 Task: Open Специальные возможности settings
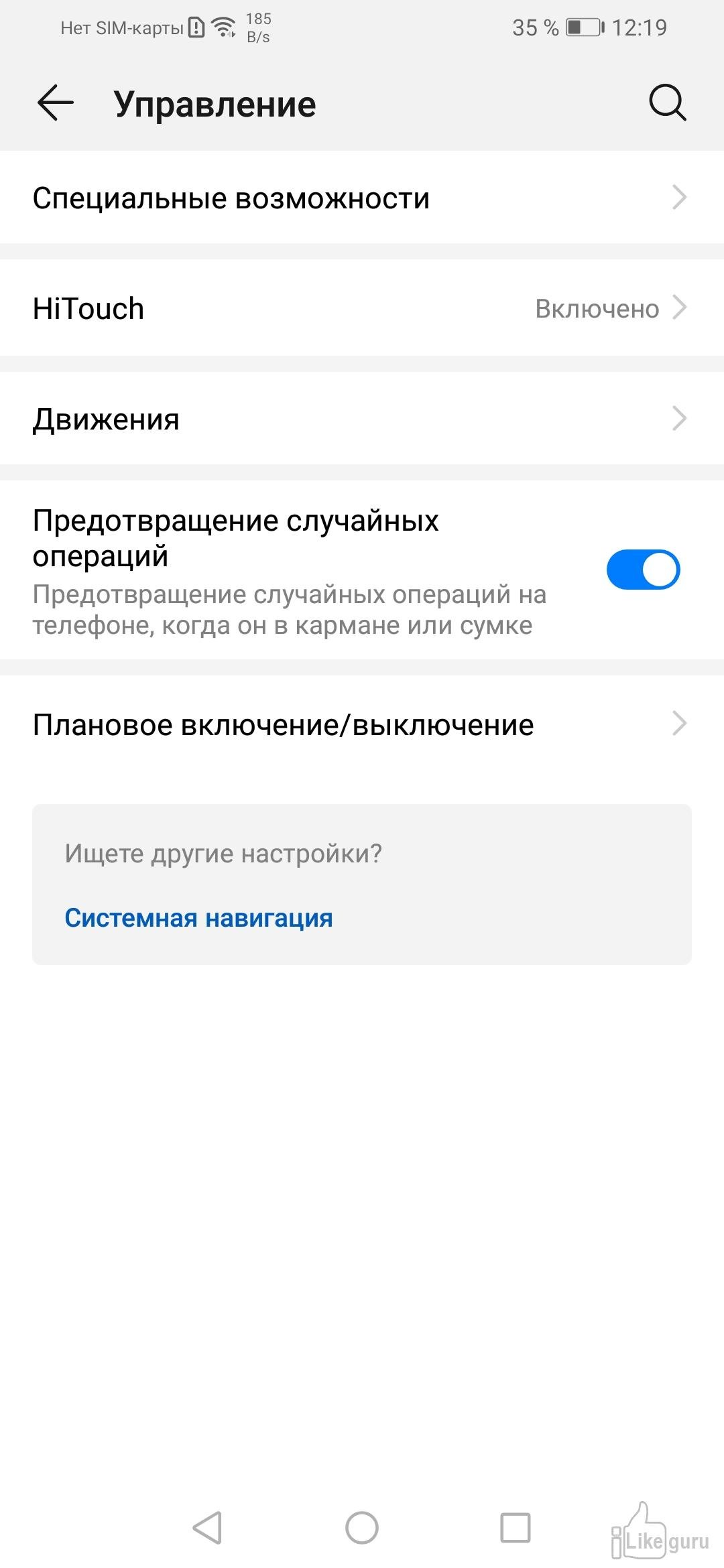(362, 198)
